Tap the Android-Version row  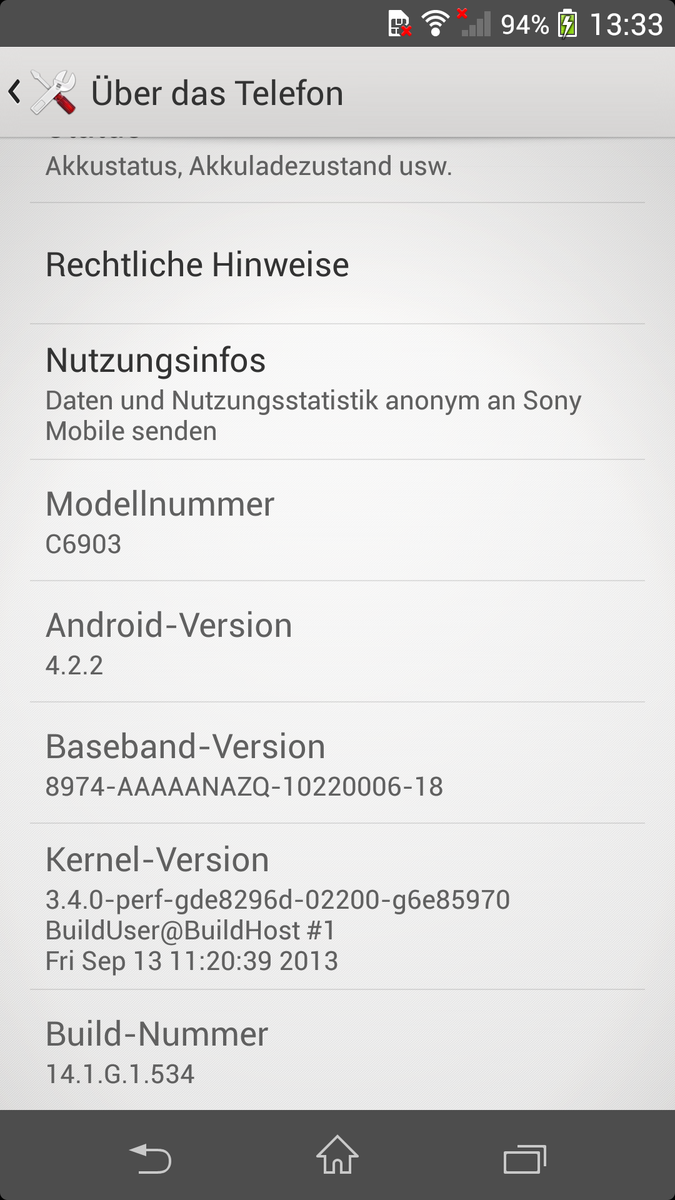point(337,642)
